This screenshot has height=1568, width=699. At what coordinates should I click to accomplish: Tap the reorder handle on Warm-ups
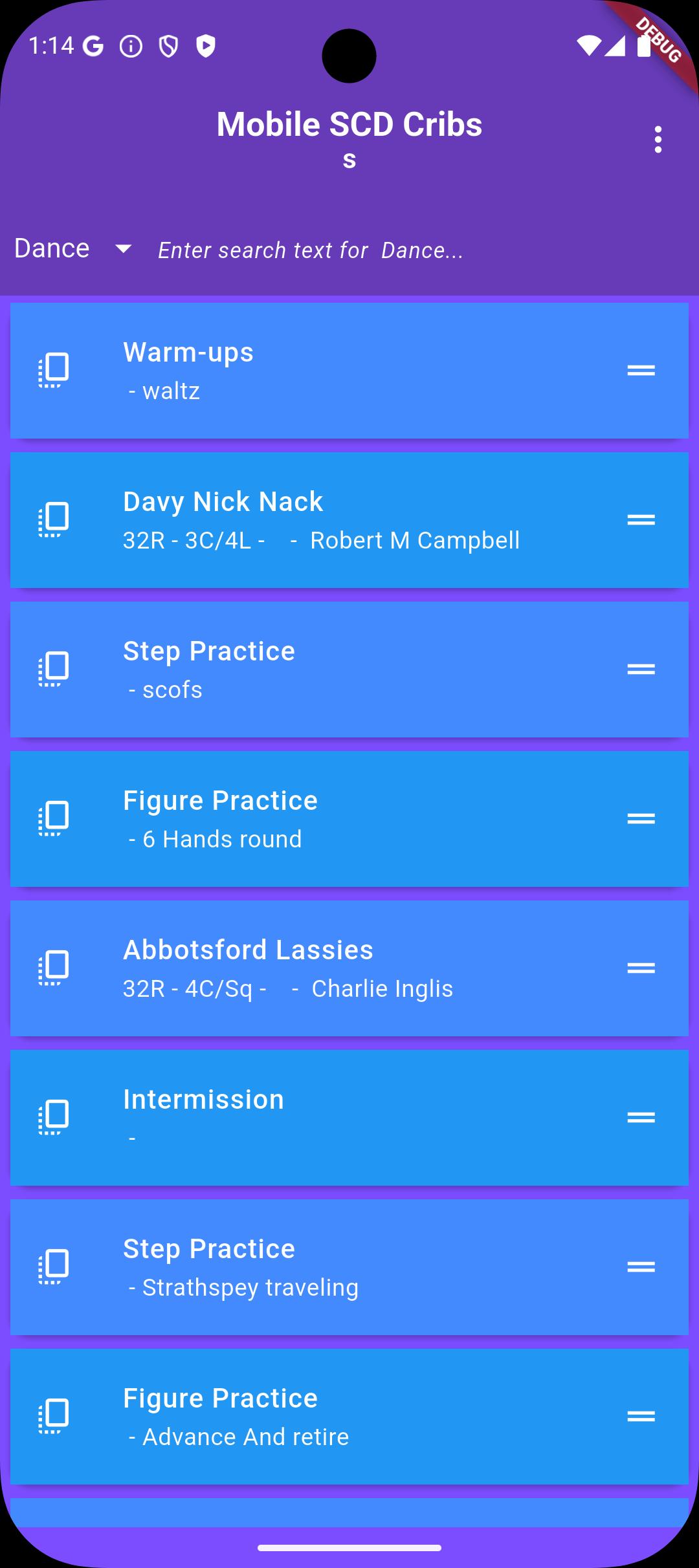coord(641,371)
